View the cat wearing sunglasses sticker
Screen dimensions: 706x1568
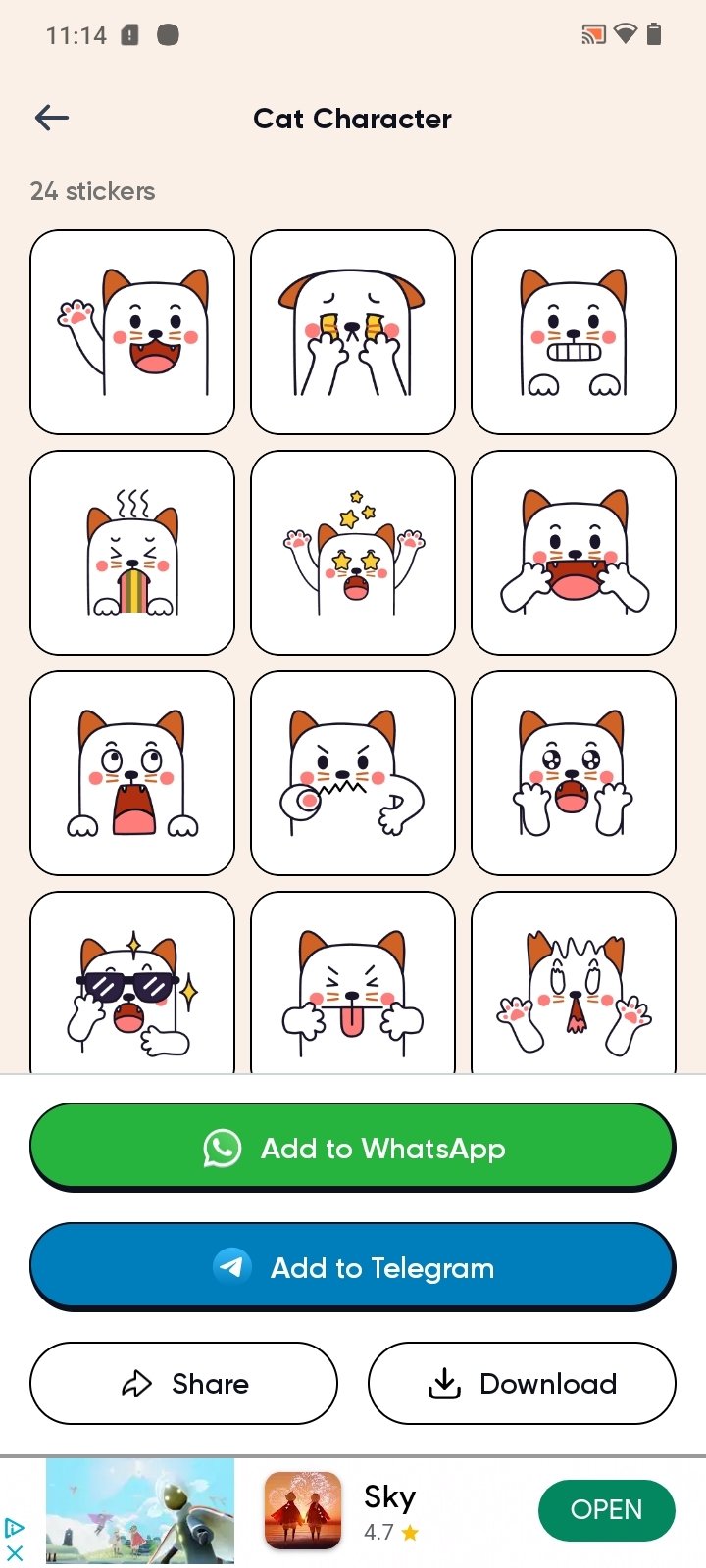(132, 983)
